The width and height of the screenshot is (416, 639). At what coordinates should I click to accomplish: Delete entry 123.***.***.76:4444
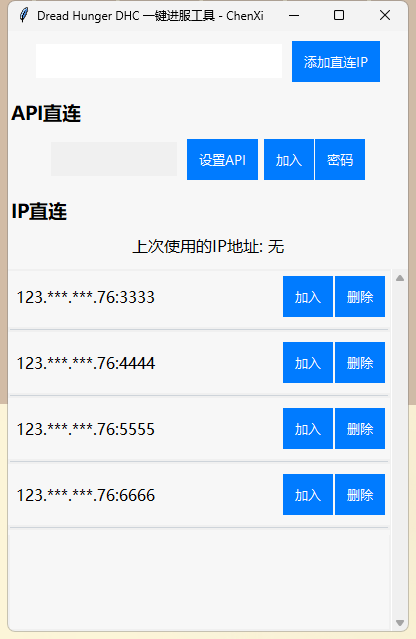point(360,362)
